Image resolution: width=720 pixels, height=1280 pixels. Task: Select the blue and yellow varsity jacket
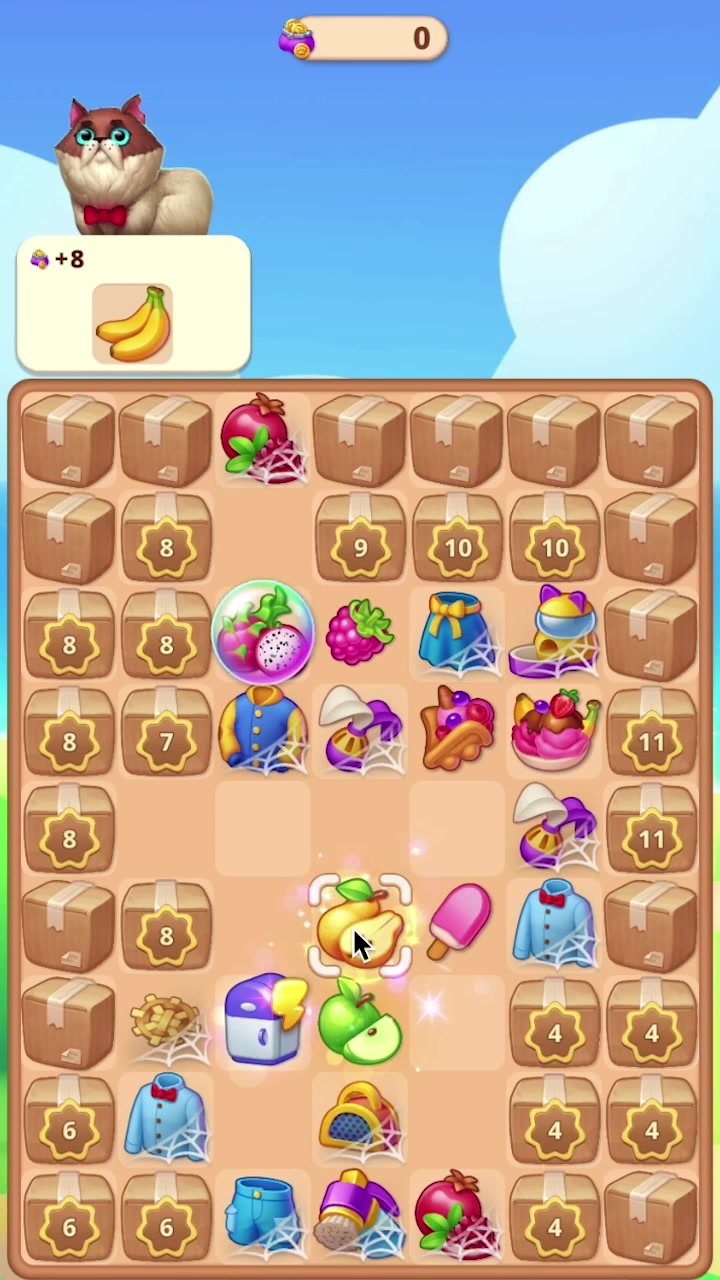pyautogui.click(x=263, y=731)
